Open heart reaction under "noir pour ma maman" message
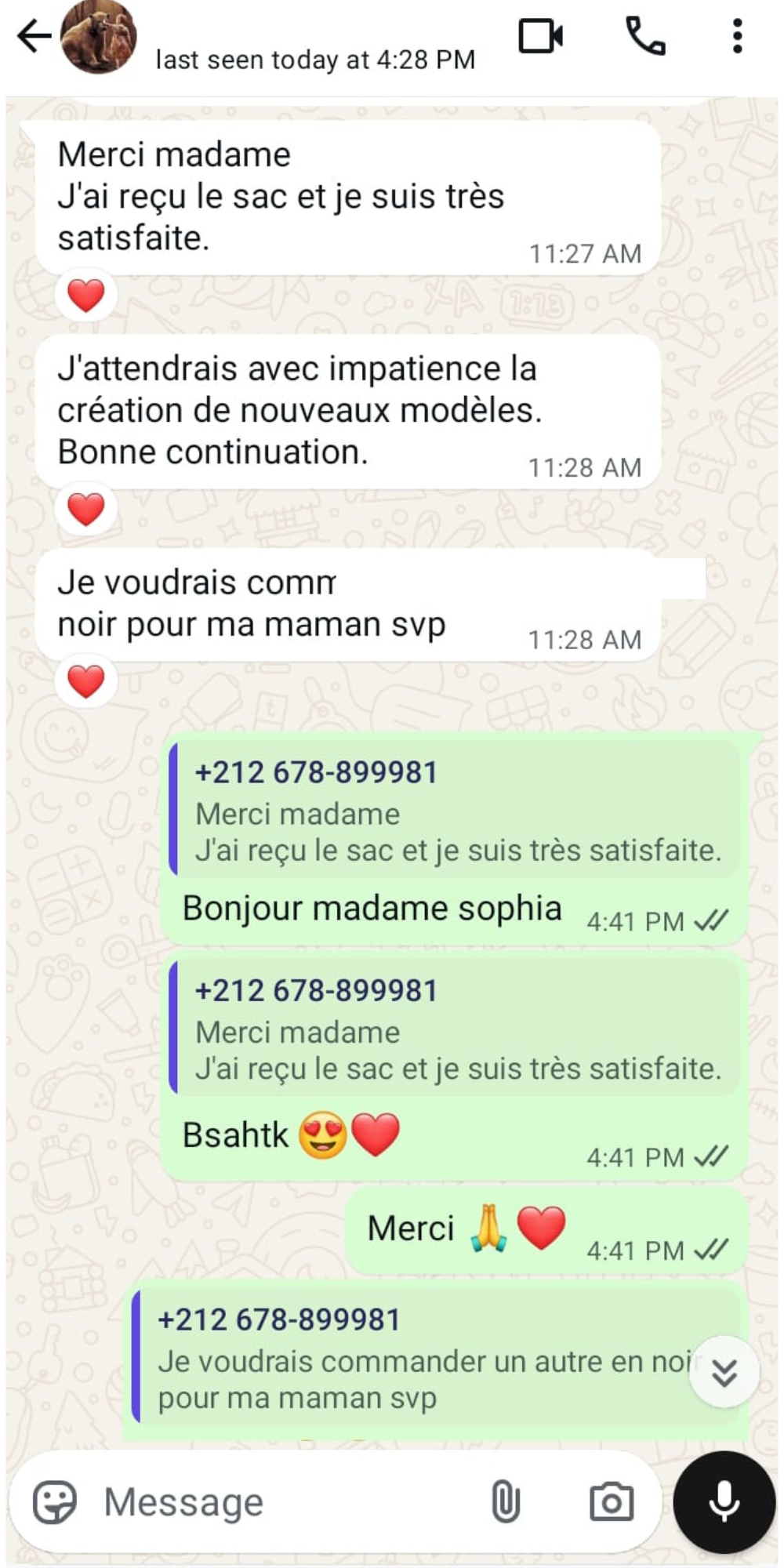 [86, 681]
